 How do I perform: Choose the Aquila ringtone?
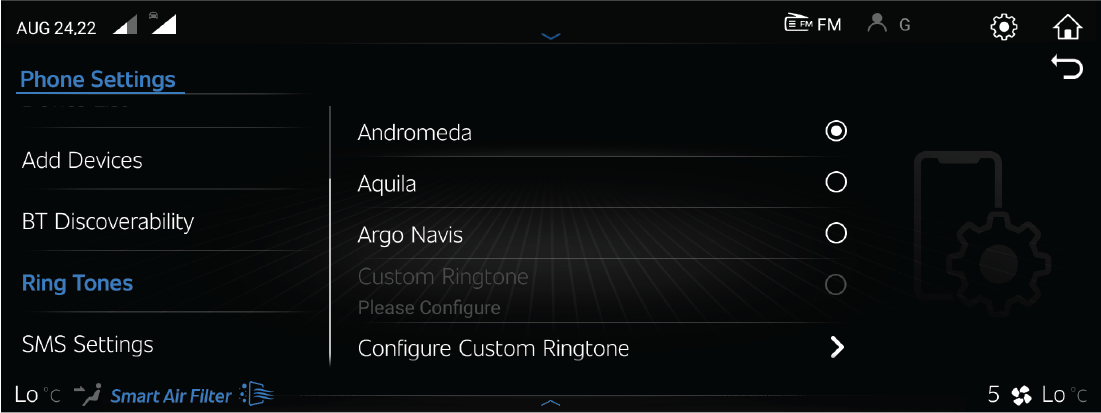836,183
